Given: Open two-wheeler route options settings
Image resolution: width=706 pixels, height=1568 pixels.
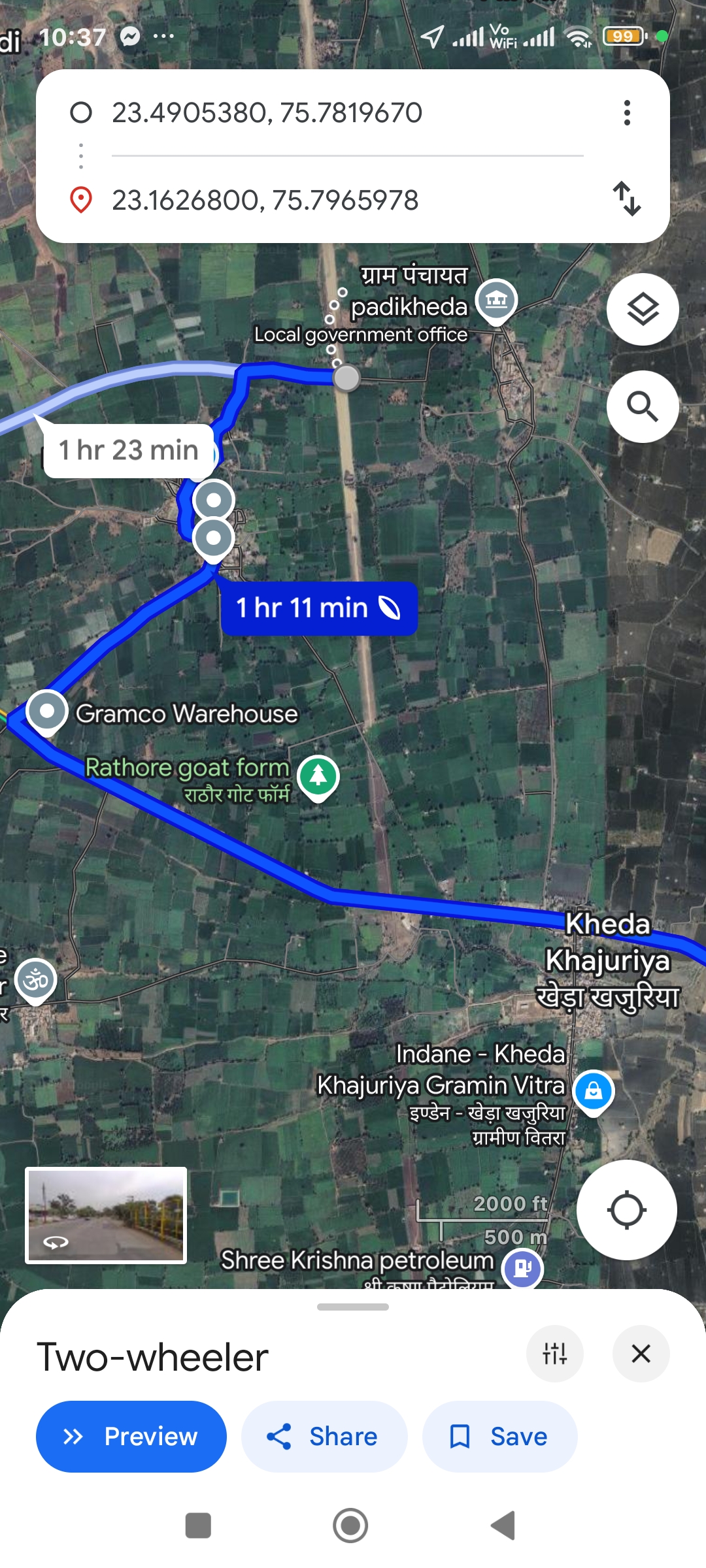Looking at the screenshot, I should point(554,1354).
